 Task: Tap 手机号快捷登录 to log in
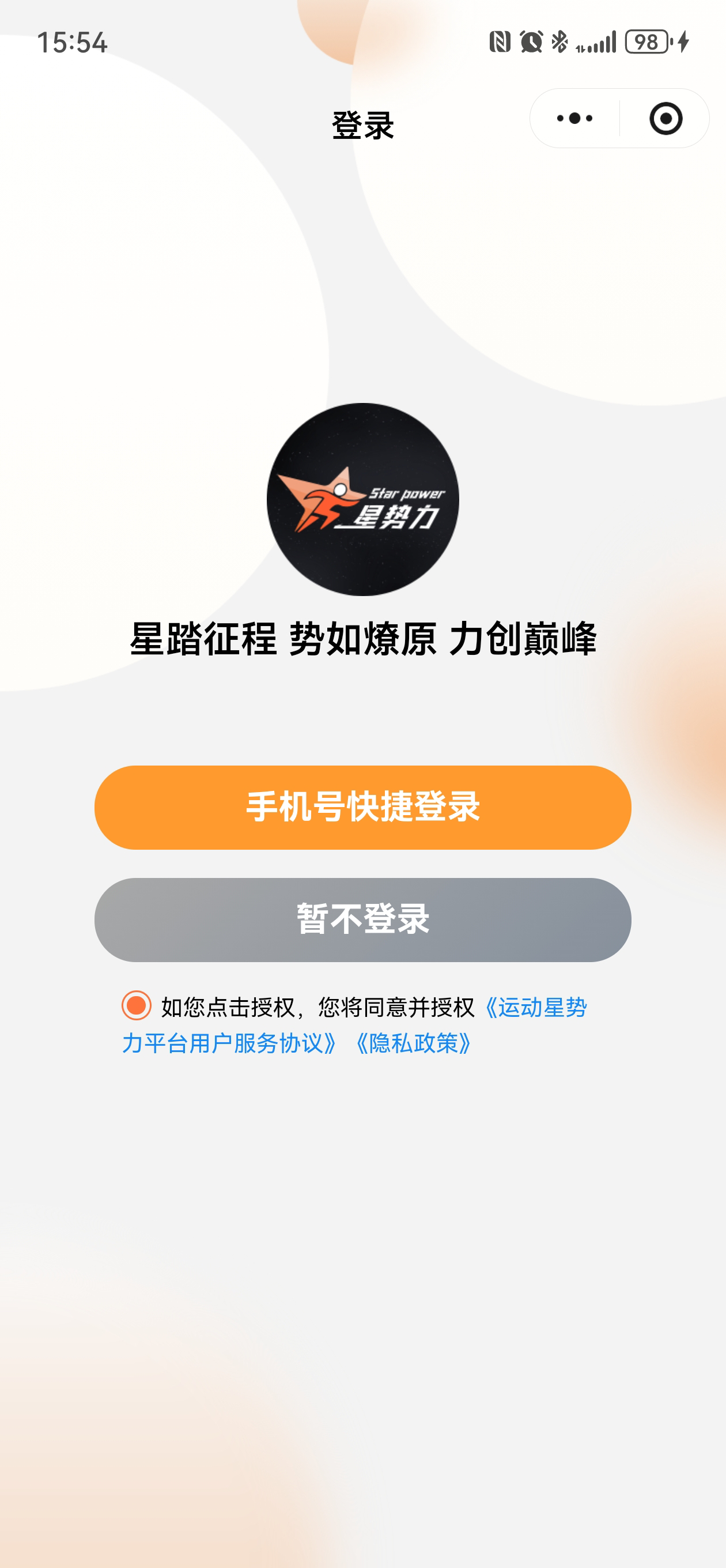[362, 807]
